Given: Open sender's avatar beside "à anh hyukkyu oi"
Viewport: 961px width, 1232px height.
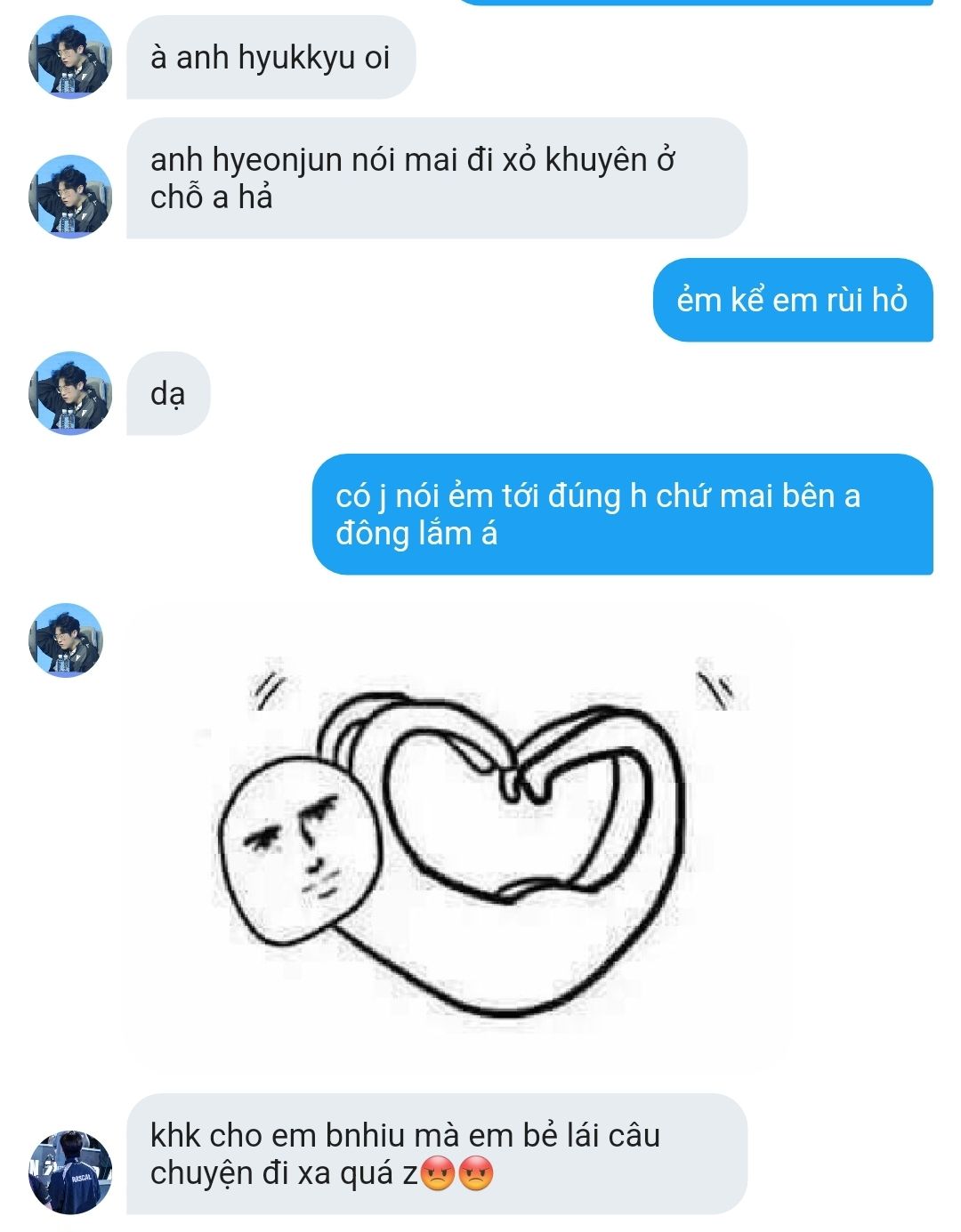Looking at the screenshot, I should [70, 57].
